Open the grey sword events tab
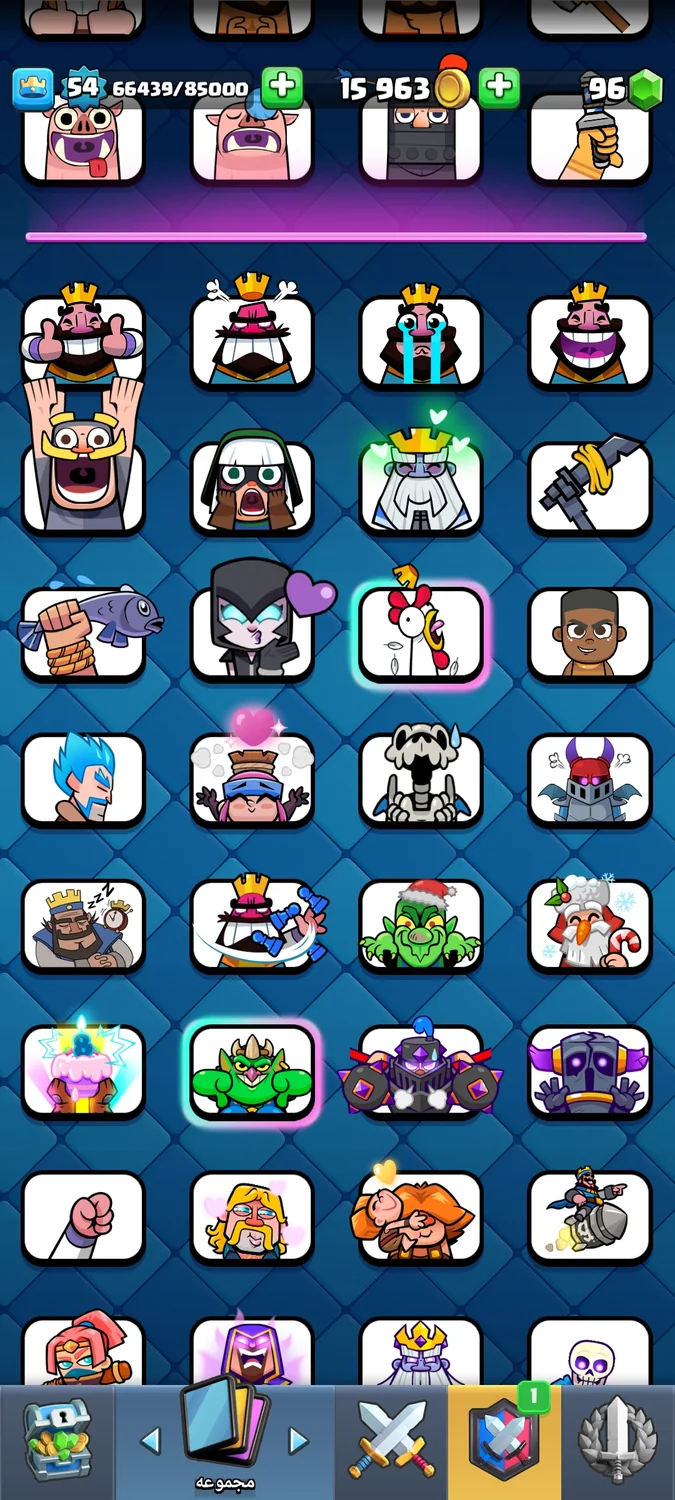675x1500 pixels. point(618,1440)
